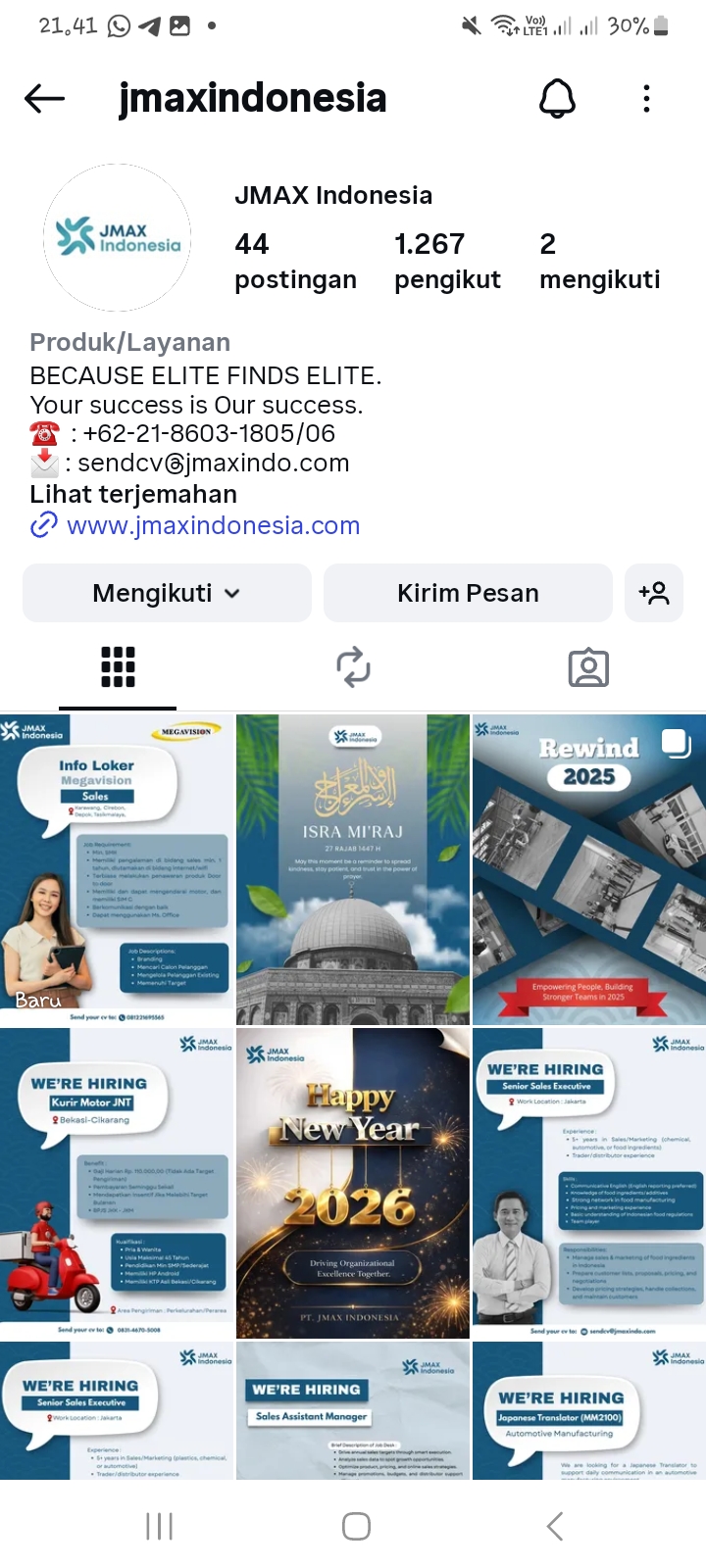Screen dimensions: 706x1568
Task: Expand the Mengikuti dropdown button
Action: [167, 593]
